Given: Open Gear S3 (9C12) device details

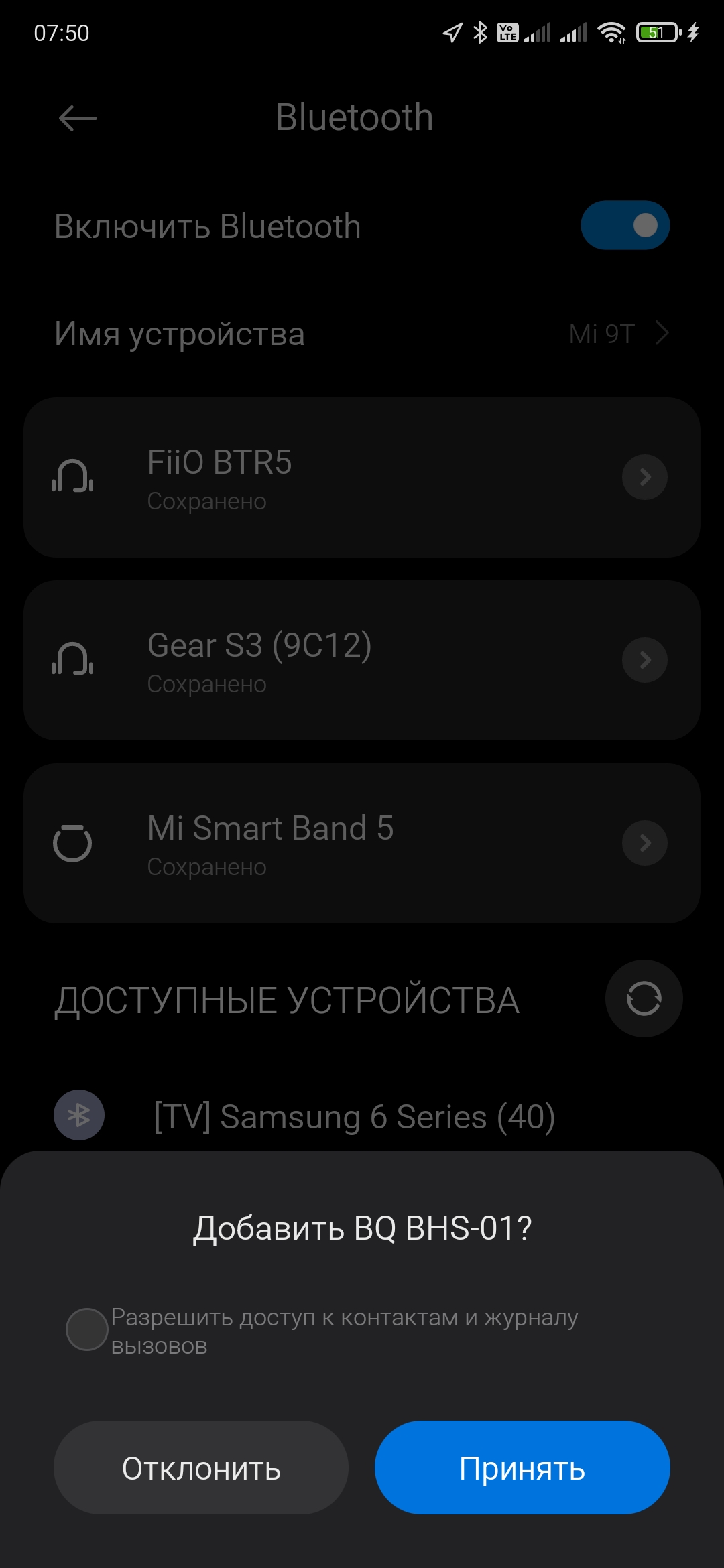Looking at the screenshot, I should tap(644, 660).
